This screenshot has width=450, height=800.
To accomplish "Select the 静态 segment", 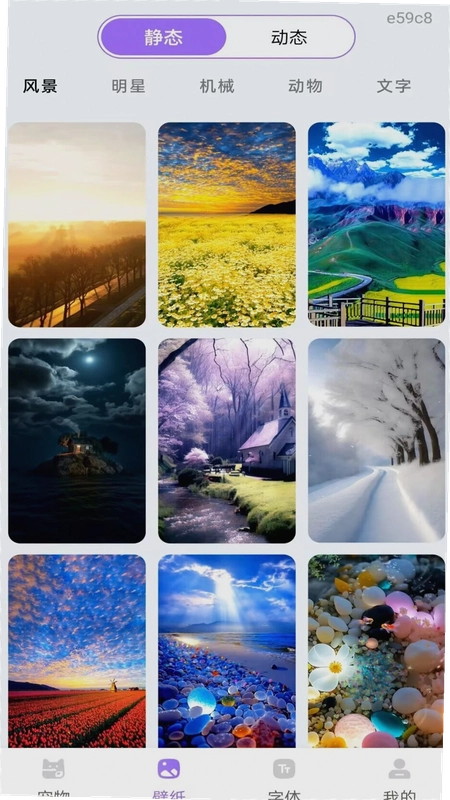I will pos(163,37).
